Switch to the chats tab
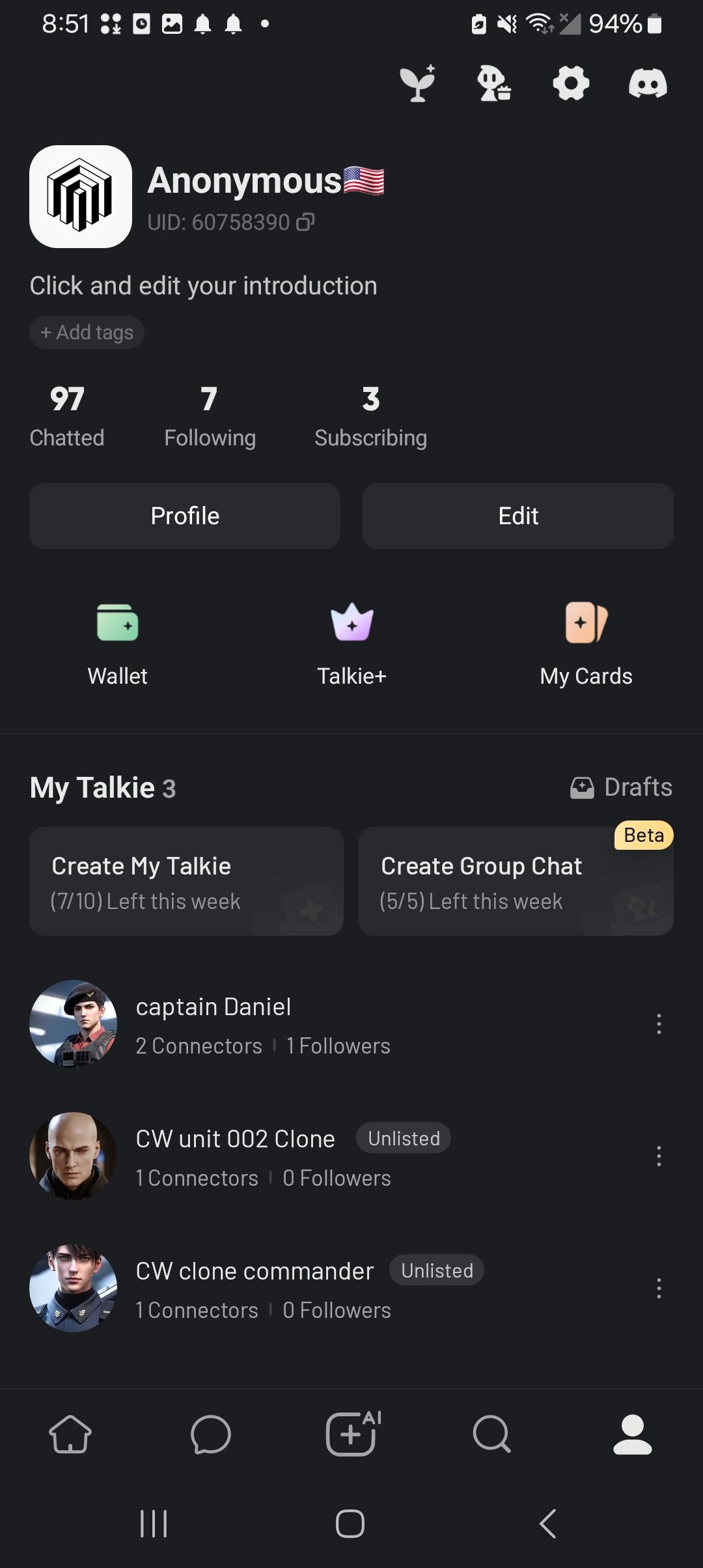 pos(211,1434)
